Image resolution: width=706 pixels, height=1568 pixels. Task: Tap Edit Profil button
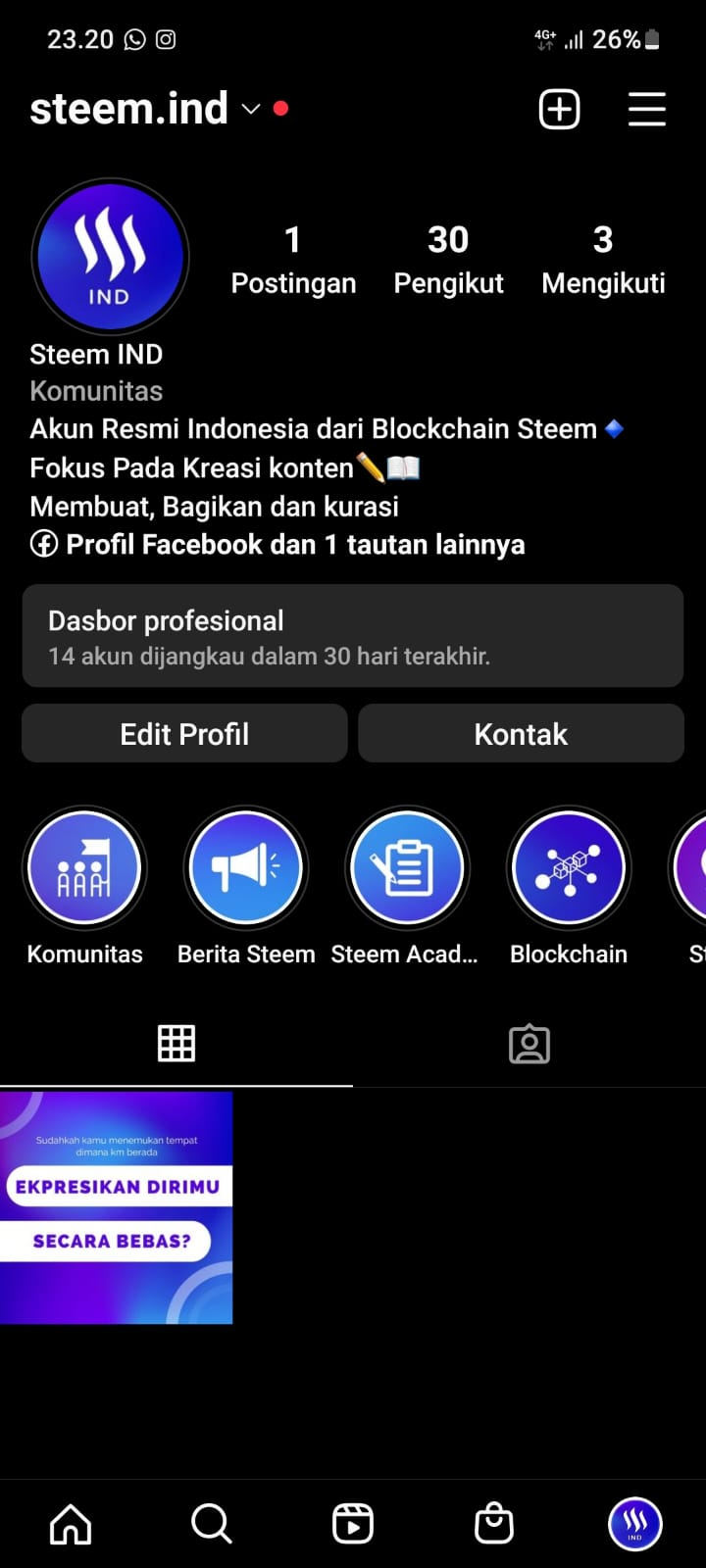(184, 734)
